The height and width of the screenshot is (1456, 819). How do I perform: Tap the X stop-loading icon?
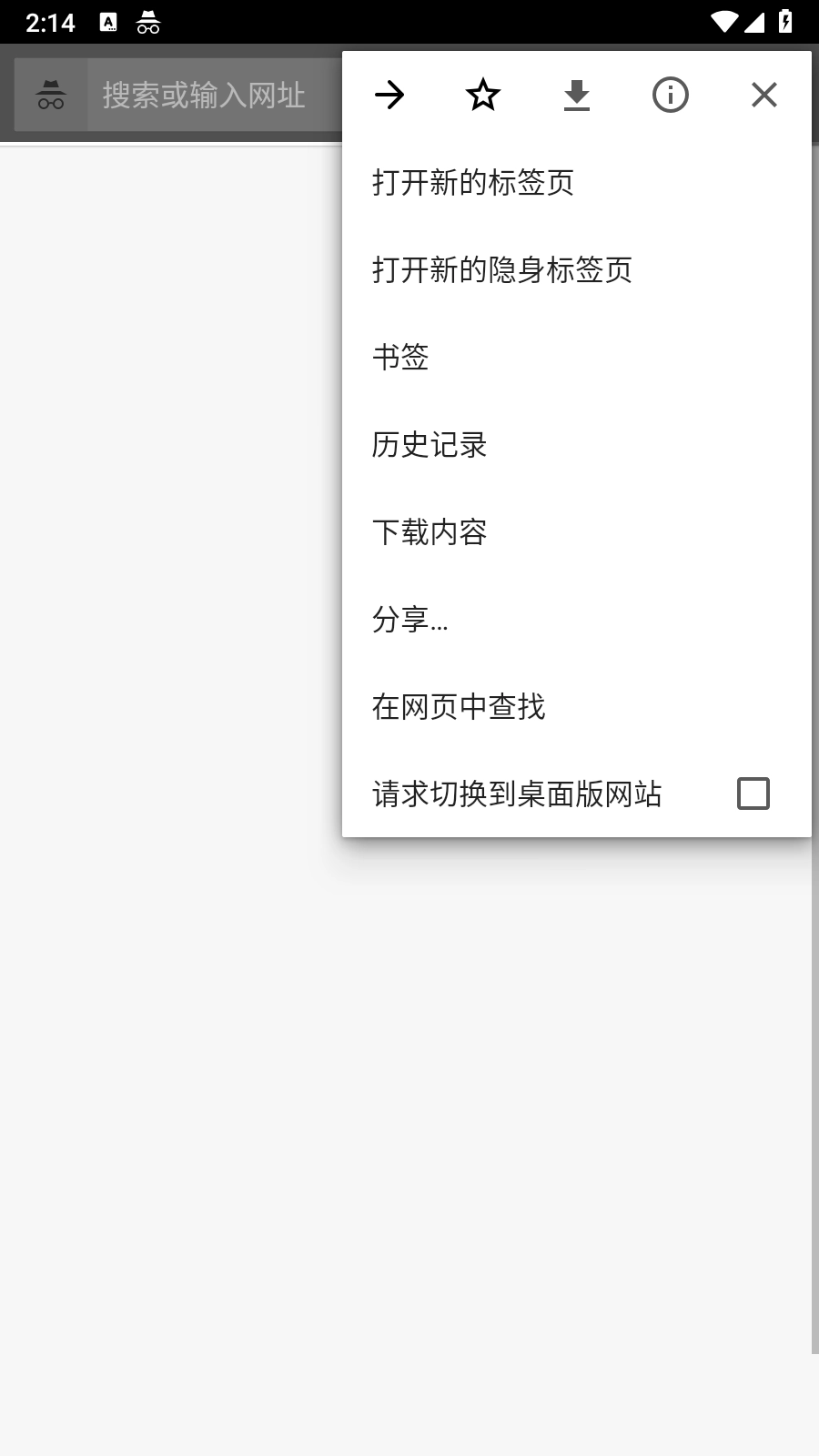click(764, 95)
